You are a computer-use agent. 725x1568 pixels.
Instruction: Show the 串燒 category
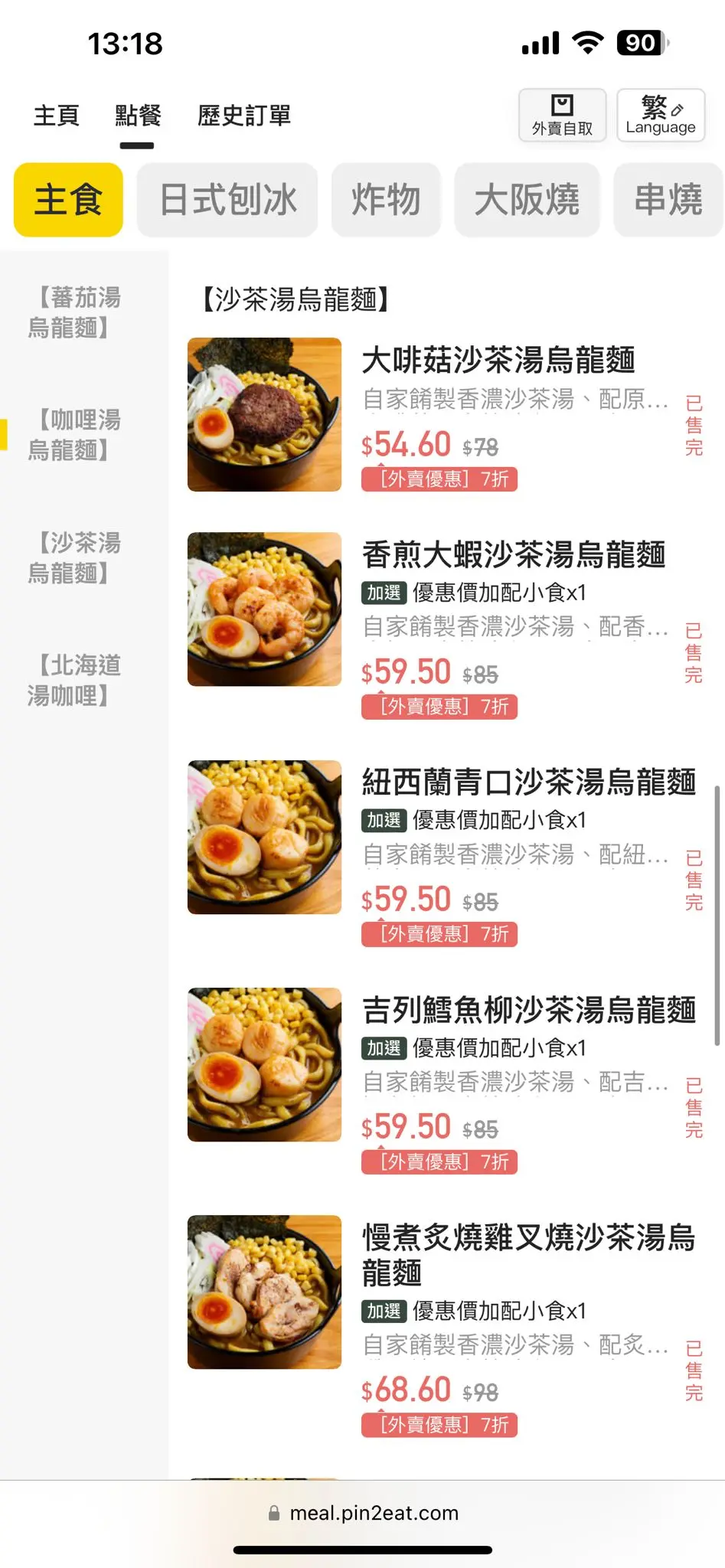tap(668, 200)
